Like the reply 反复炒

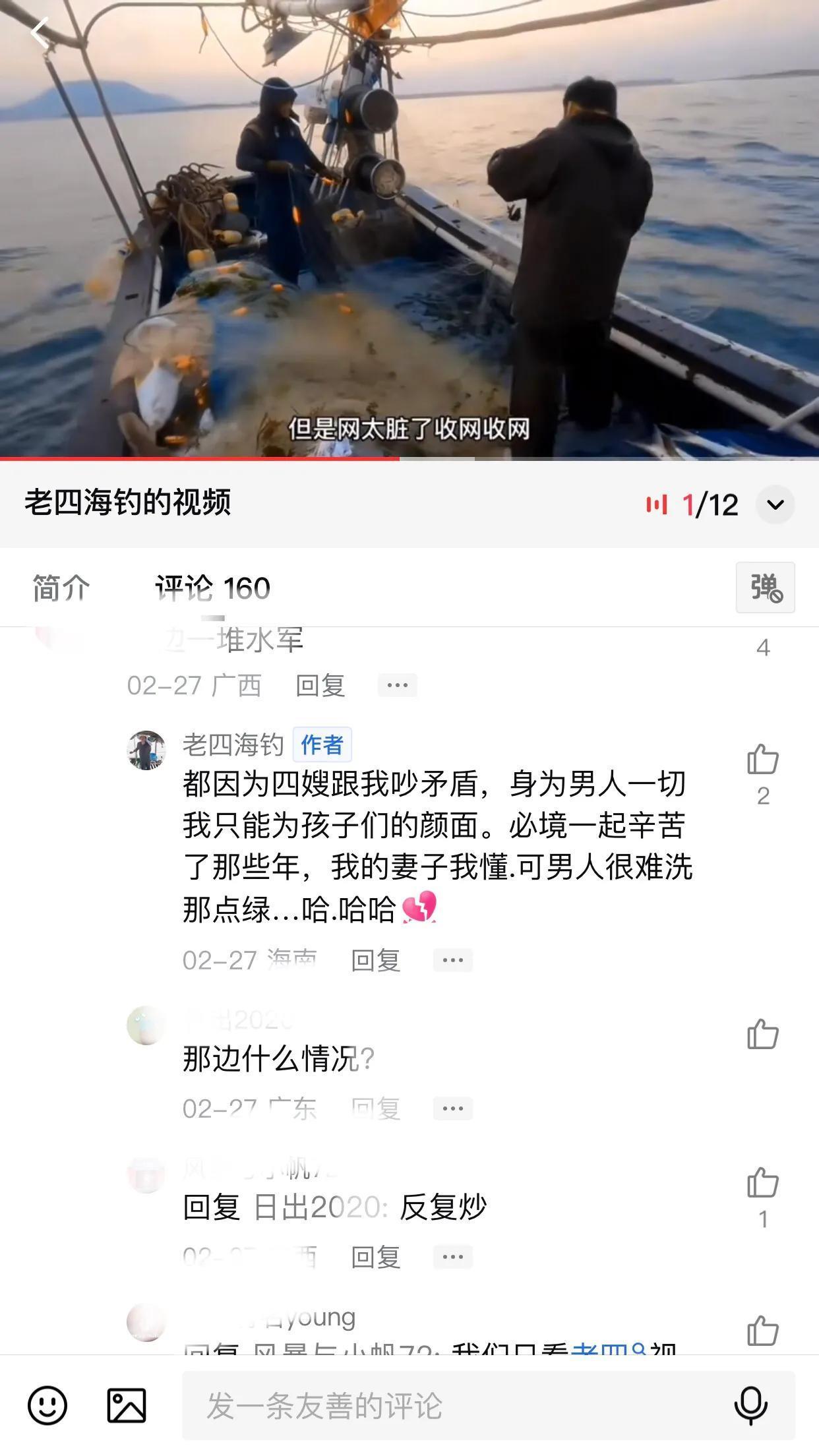point(762,1182)
